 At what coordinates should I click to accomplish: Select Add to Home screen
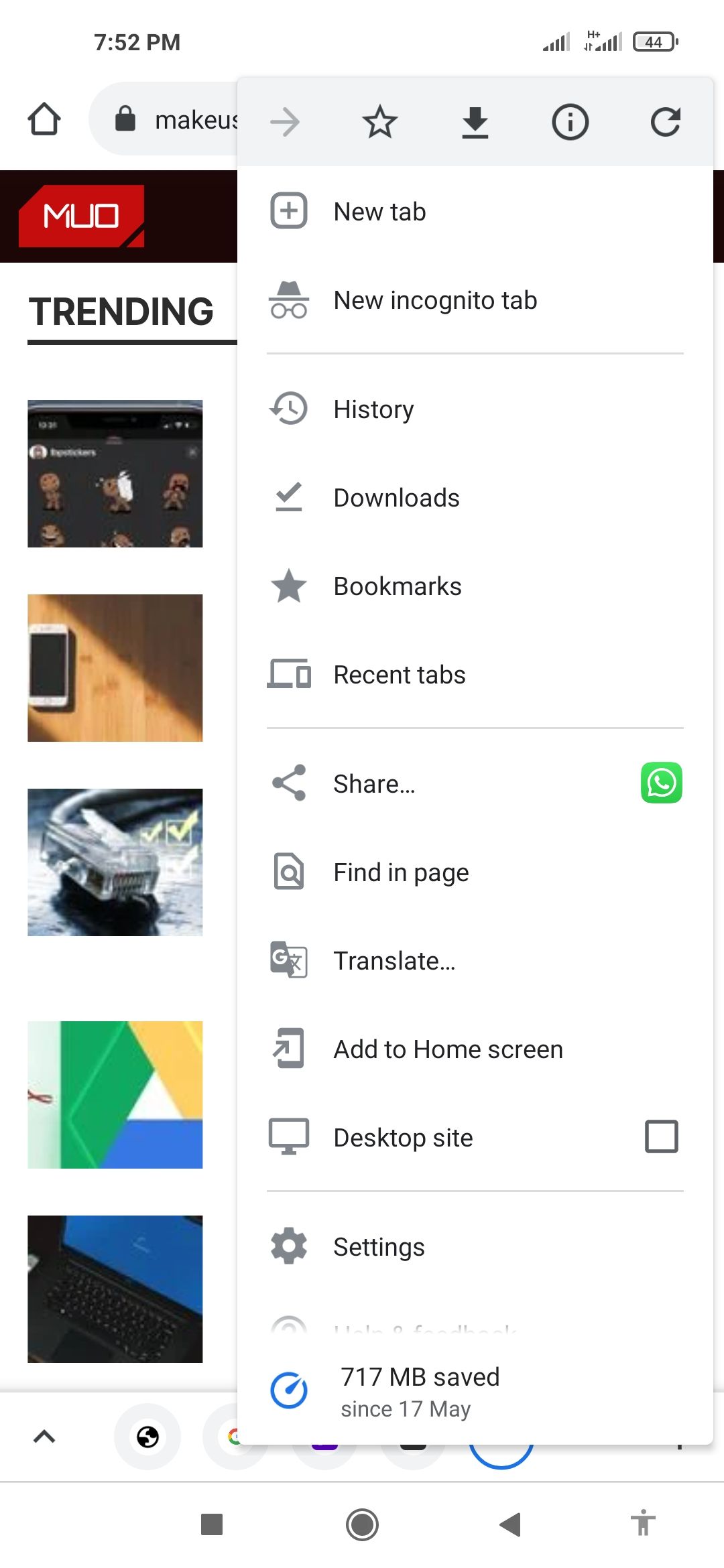tap(448, 1049)
